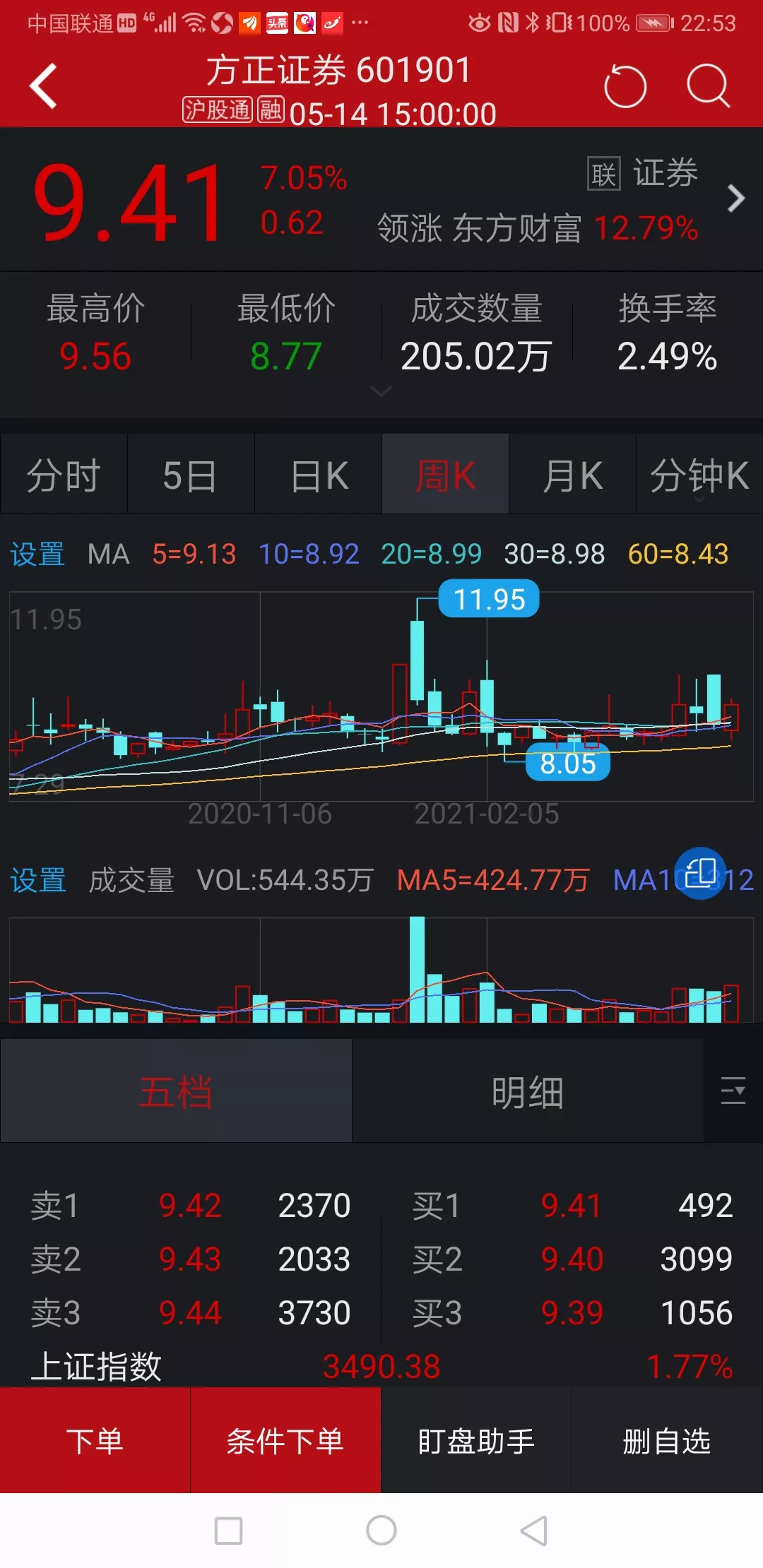Open the order book list options icon
Screen dimensions: 763x1568
[733, 1091]
